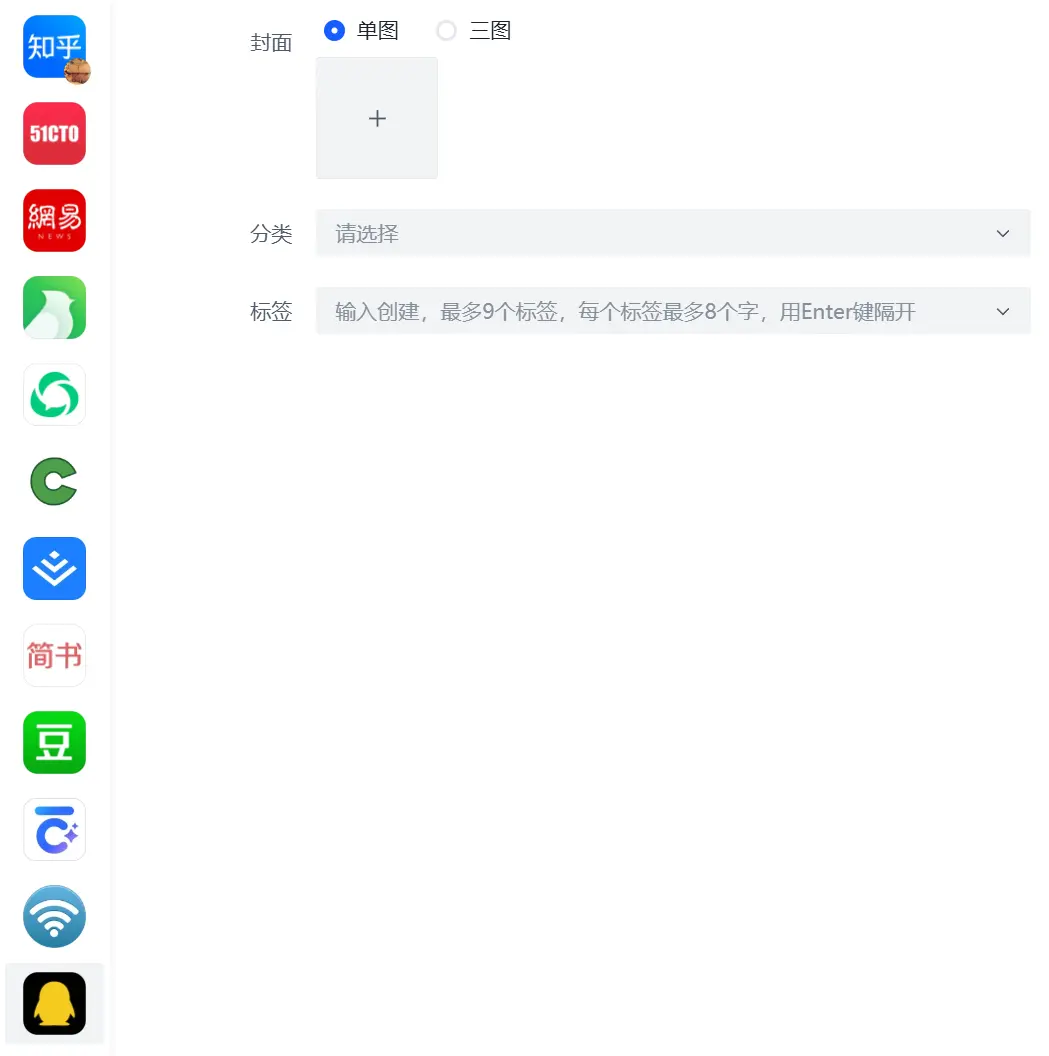Expand the 标签 tag suggestions dropdown
Image resolution: width=1049 pixels, height=1056 pixels.
point(1002,311)
